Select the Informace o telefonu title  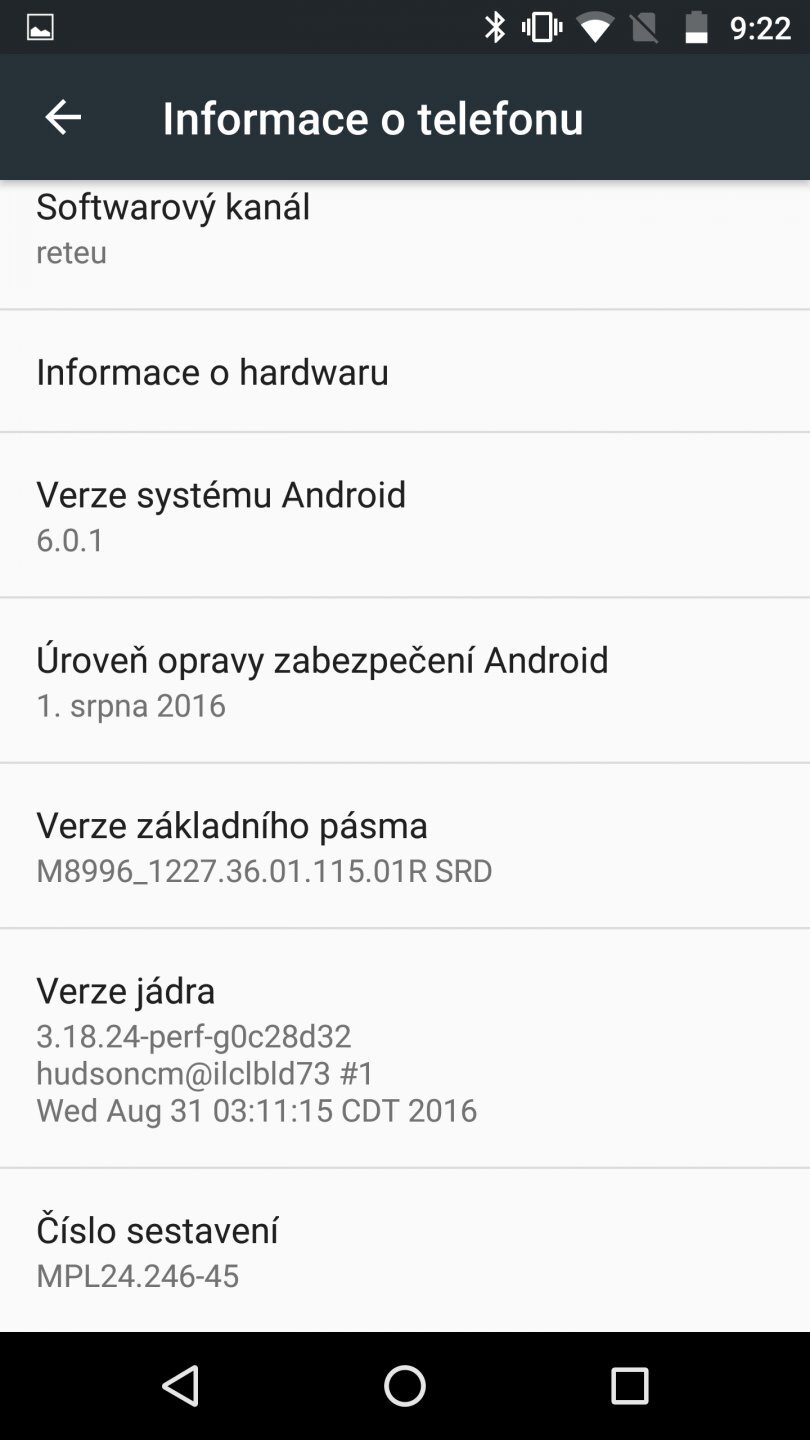point(373,116)
